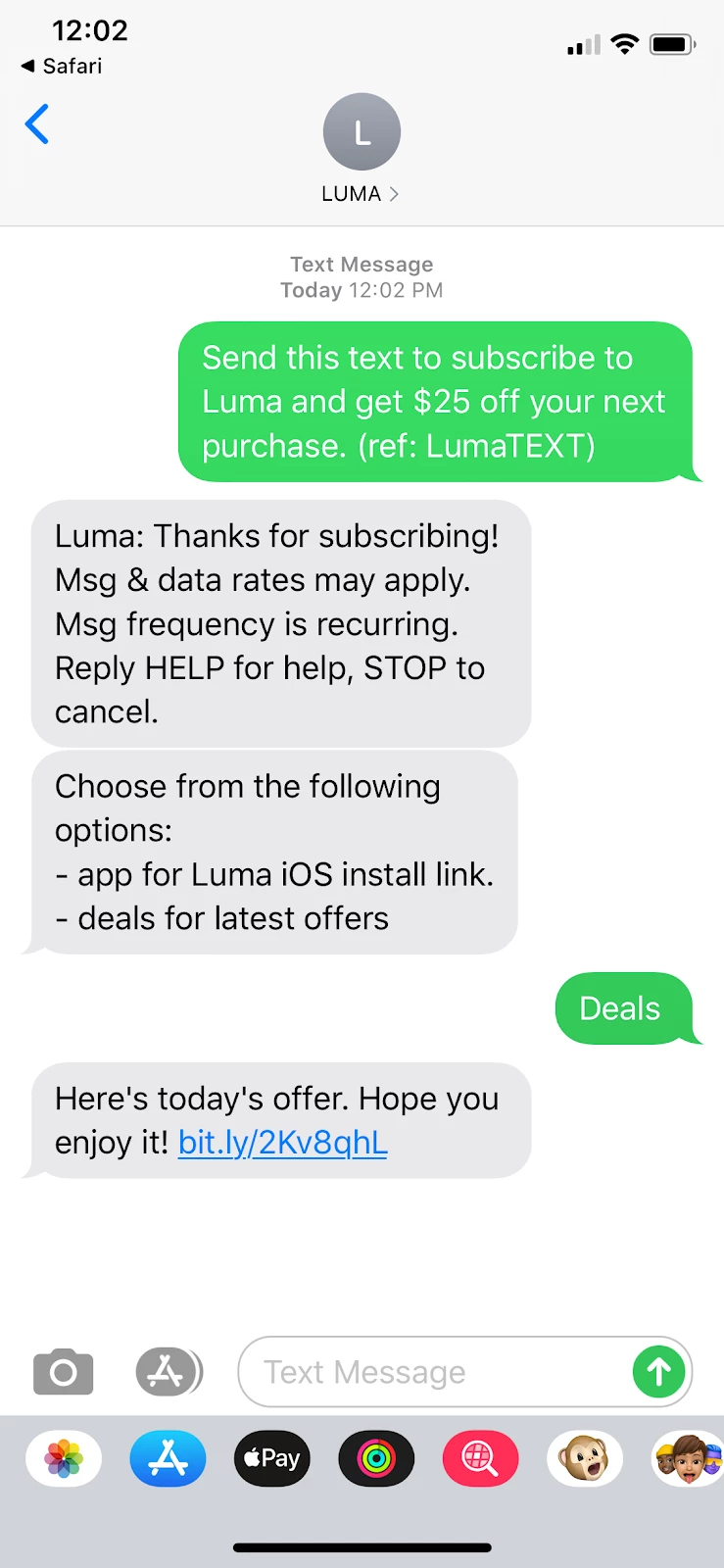
Task: Open the Animoji monkey app
Action: 585,1459
